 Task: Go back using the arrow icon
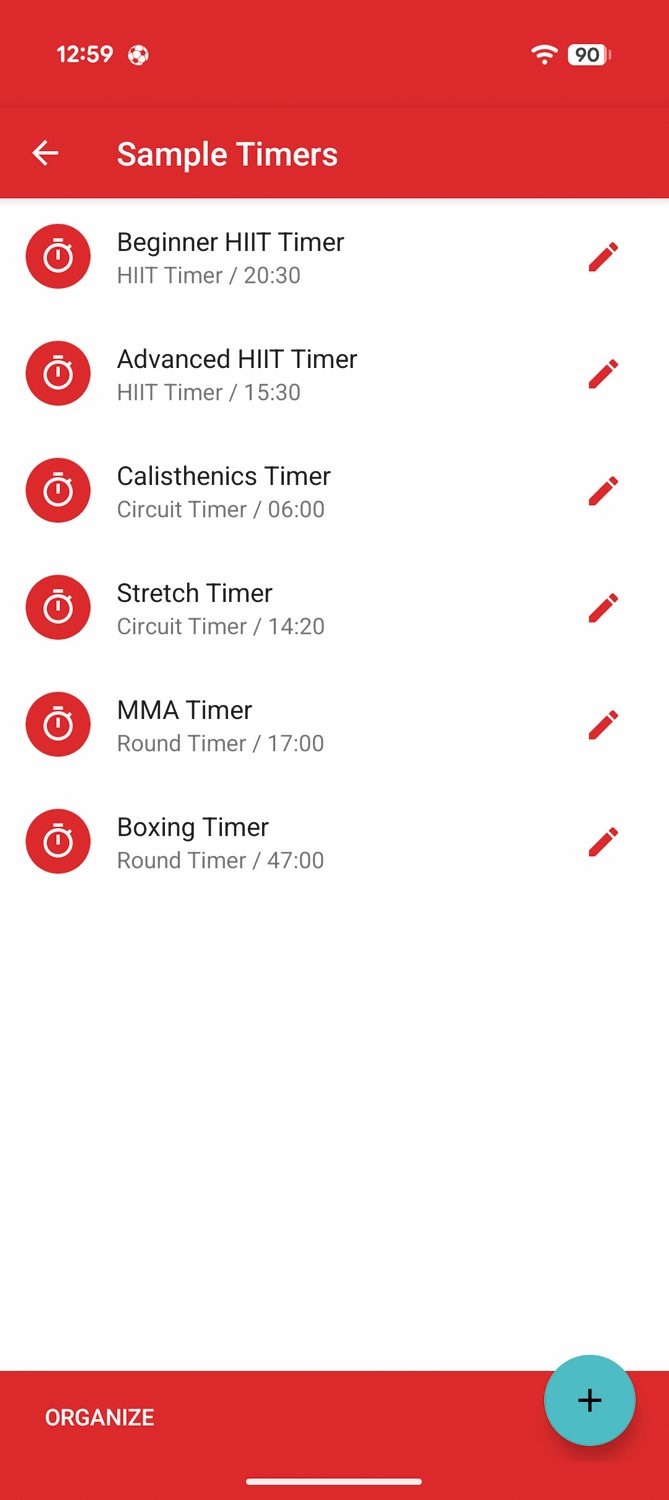45,153
